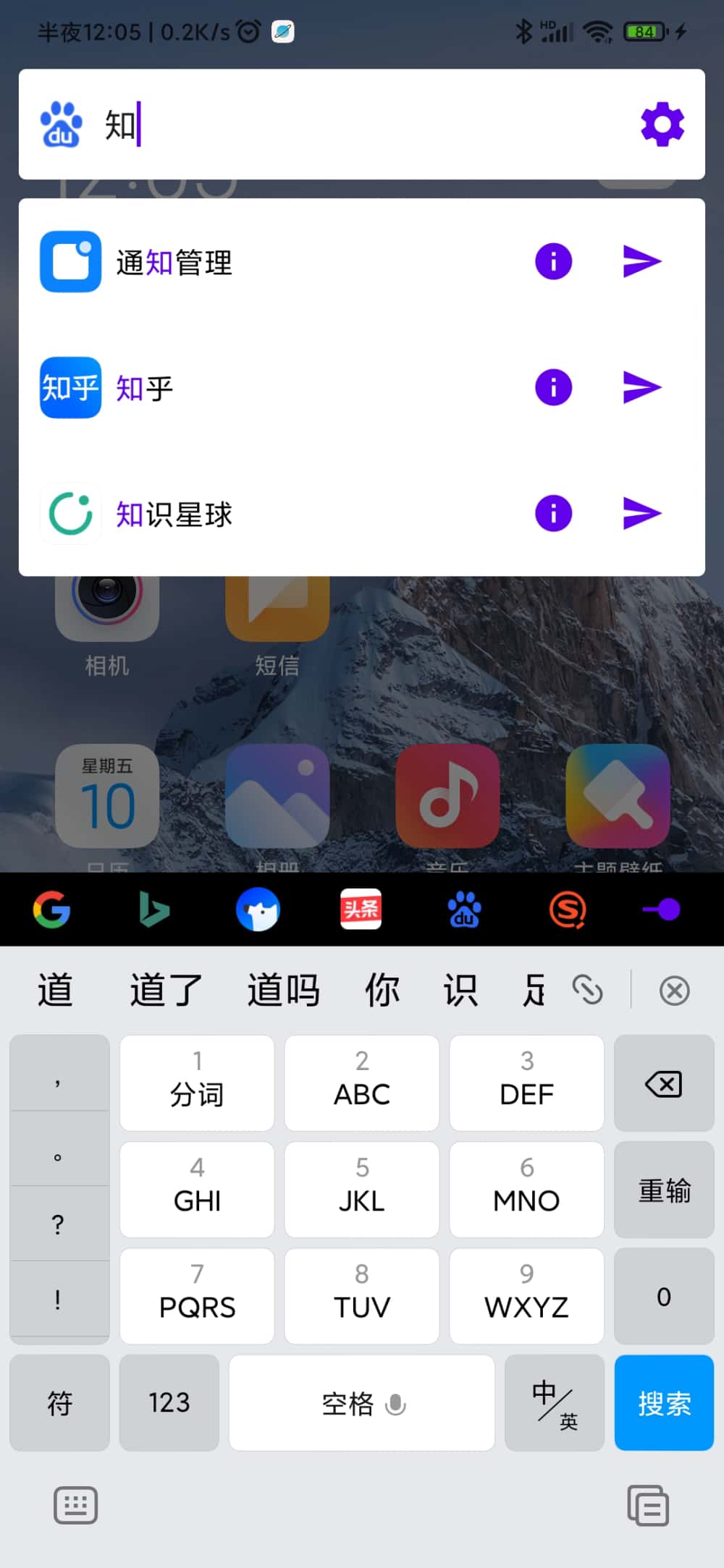Screen dimensions: 724x1568
Task: View app info for 知乎
Action: click(x=553, y=388)
